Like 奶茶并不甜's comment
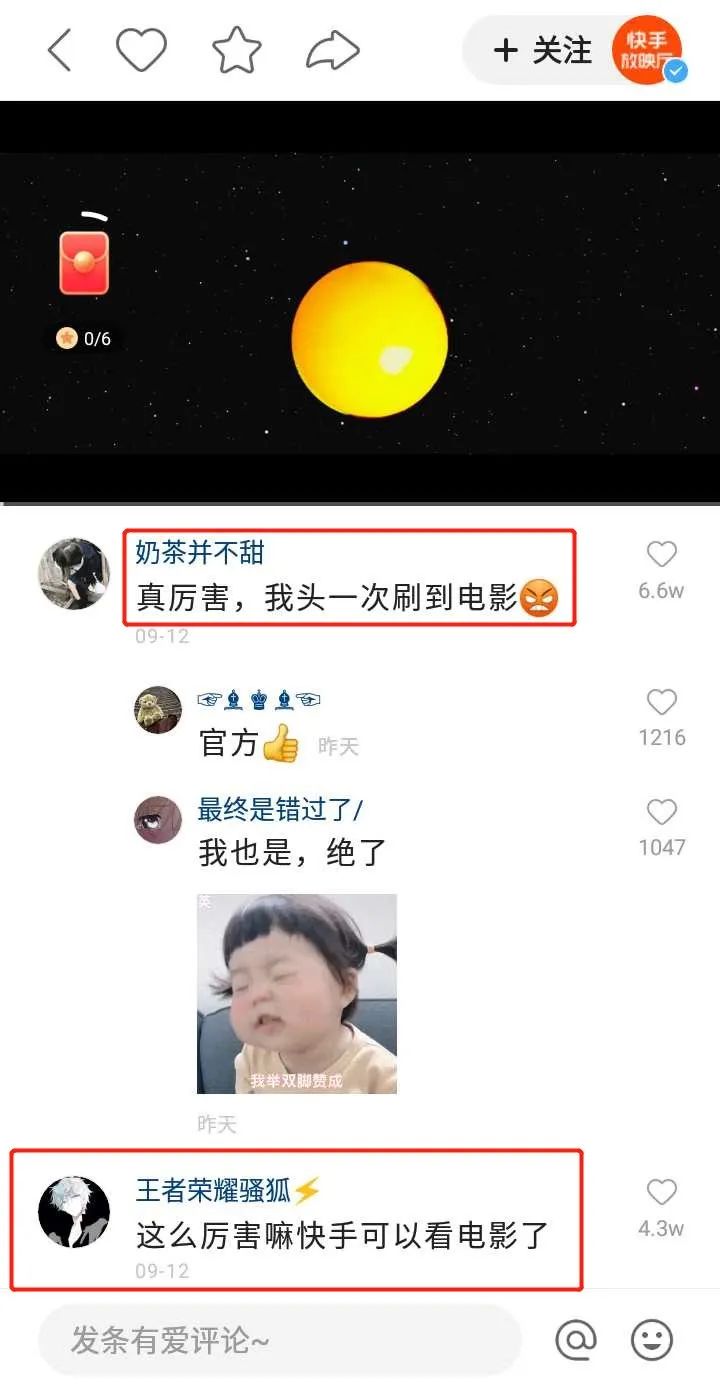The height and width of the screenshot is (1392, 720). coord(661,556)
